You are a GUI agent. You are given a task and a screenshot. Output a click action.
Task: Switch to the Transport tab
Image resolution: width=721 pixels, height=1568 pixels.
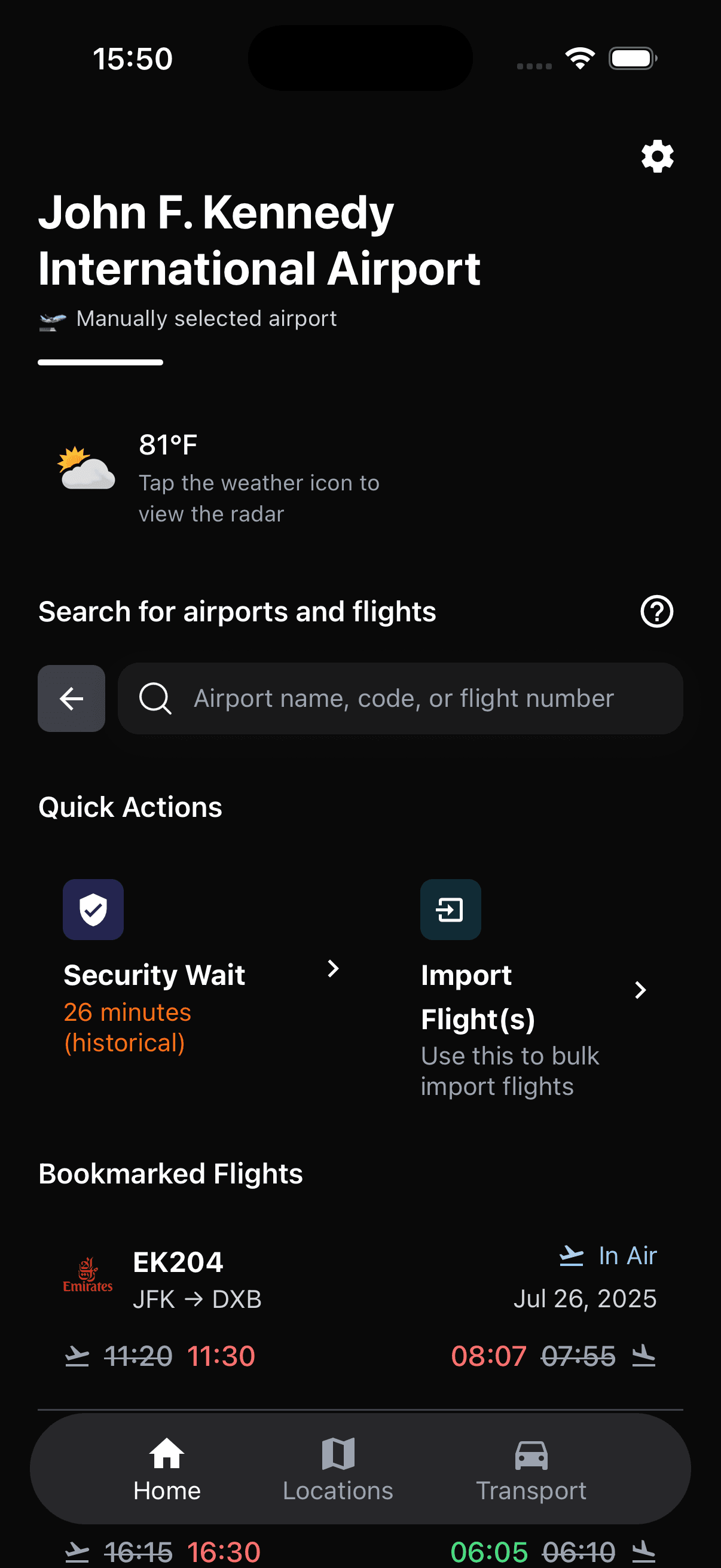[530, 1473]
